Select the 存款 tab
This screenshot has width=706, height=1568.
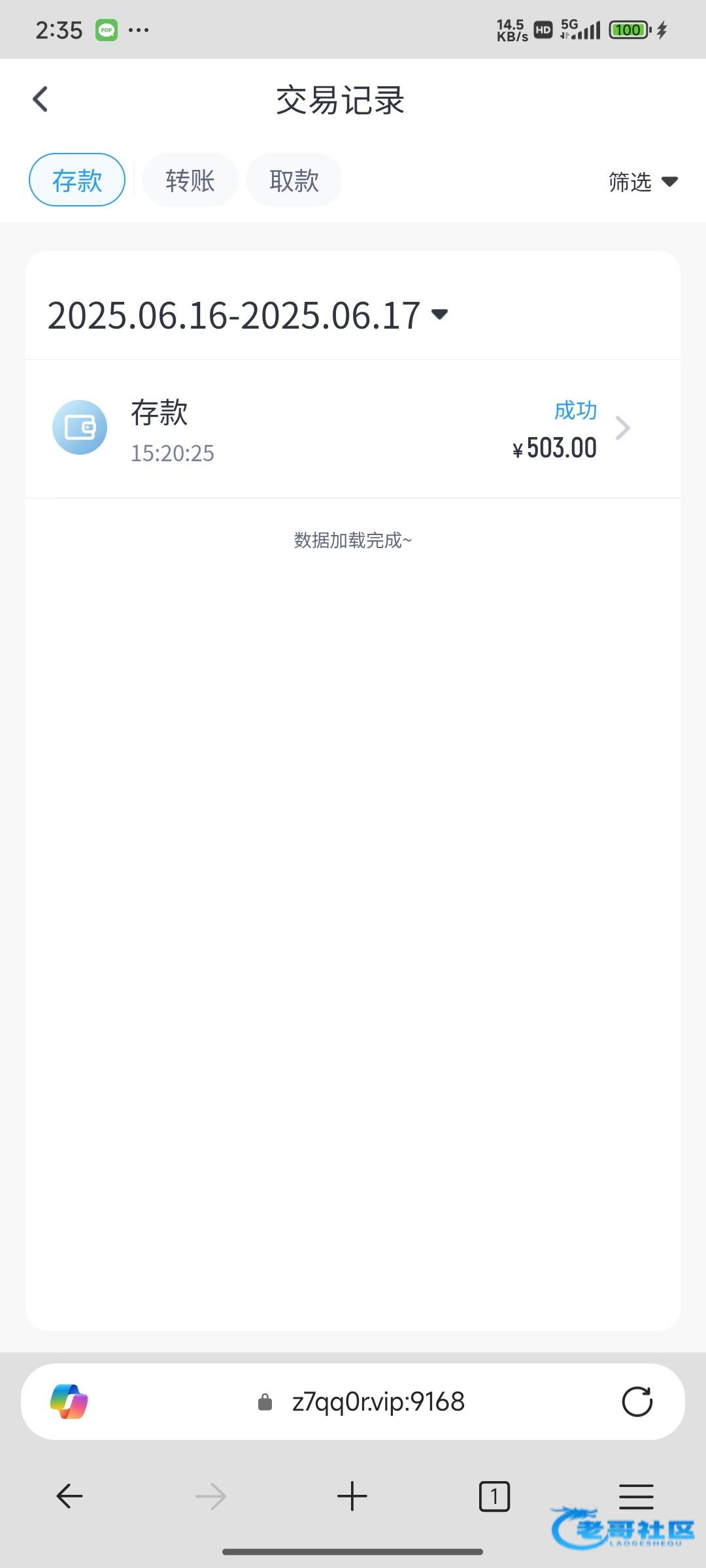[x=77, y=180]
